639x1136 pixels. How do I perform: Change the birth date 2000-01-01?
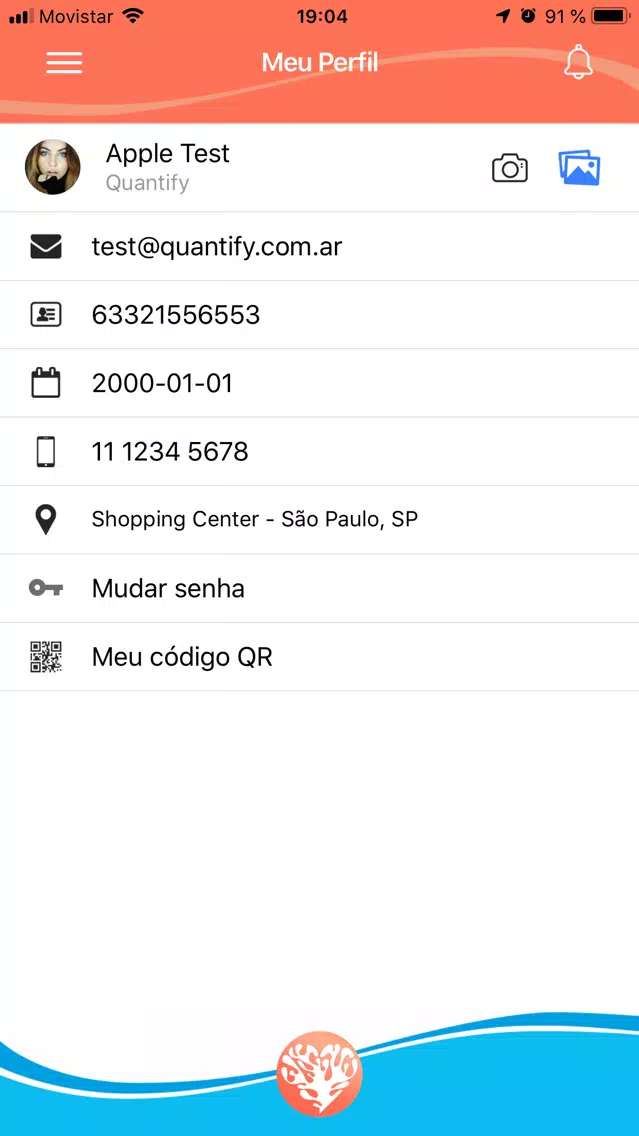click(x=320, y=383)
